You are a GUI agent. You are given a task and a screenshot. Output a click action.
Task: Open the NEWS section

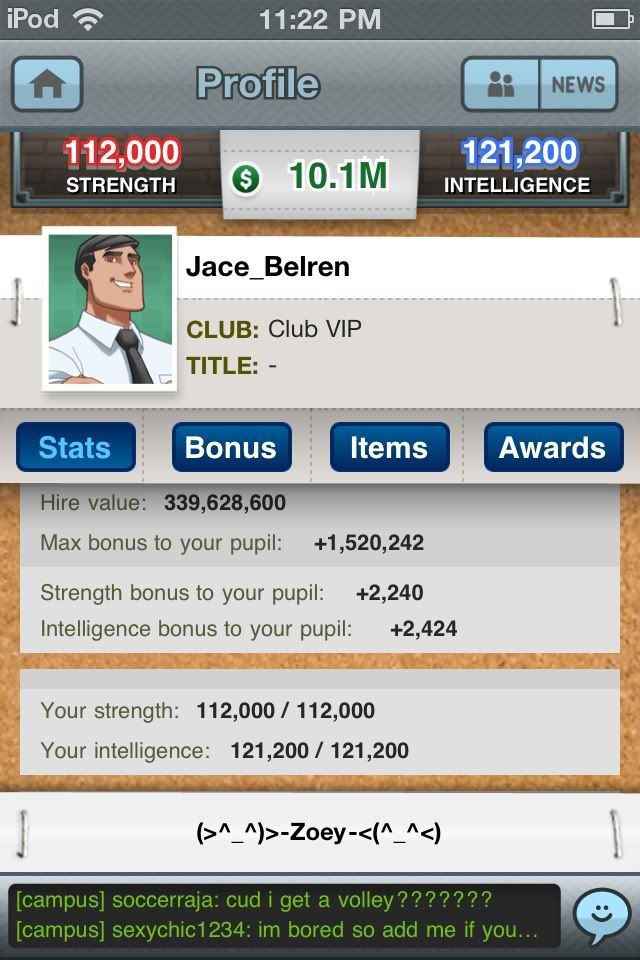(x=578, y=85)
